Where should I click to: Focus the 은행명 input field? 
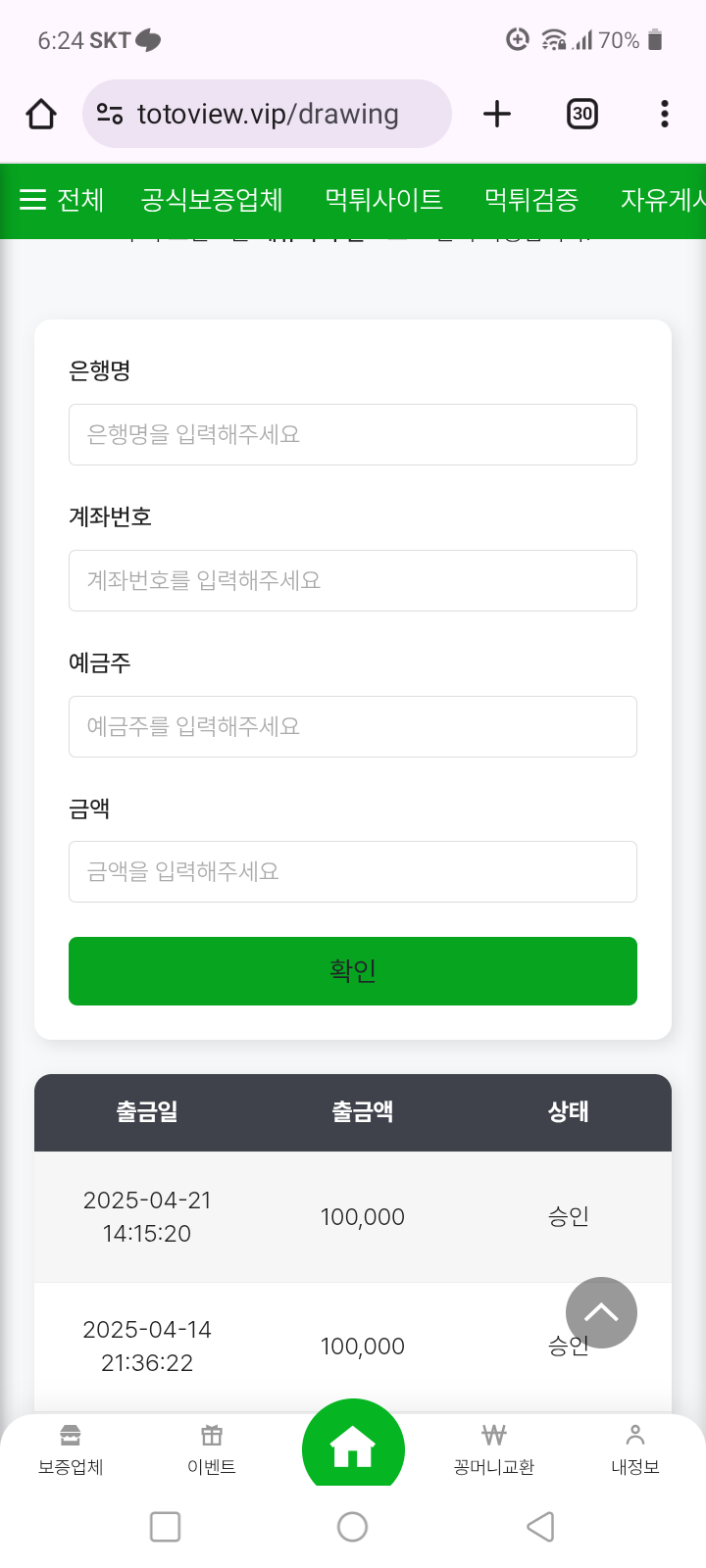click(353, 434)
